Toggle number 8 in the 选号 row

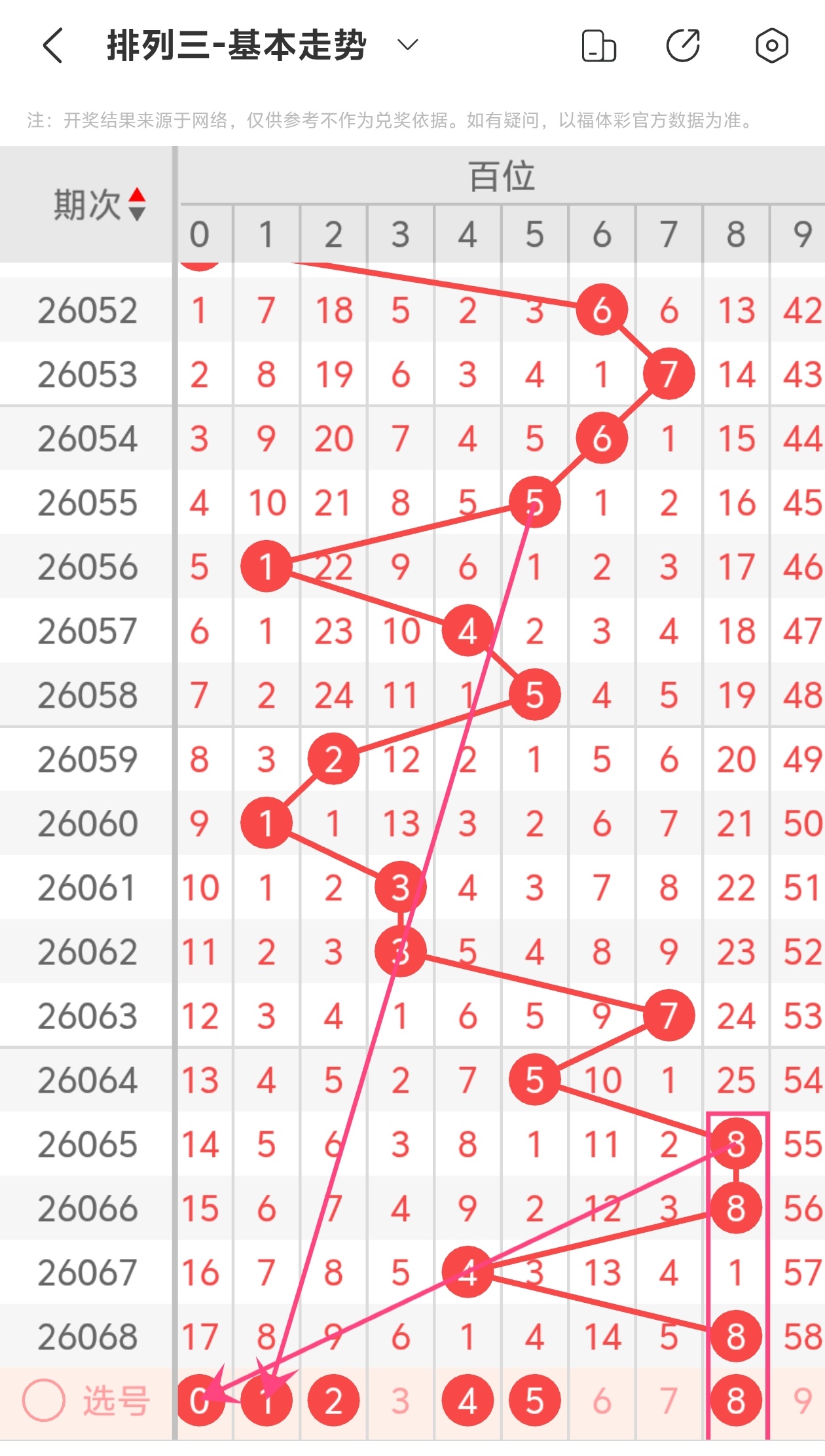736,1401
